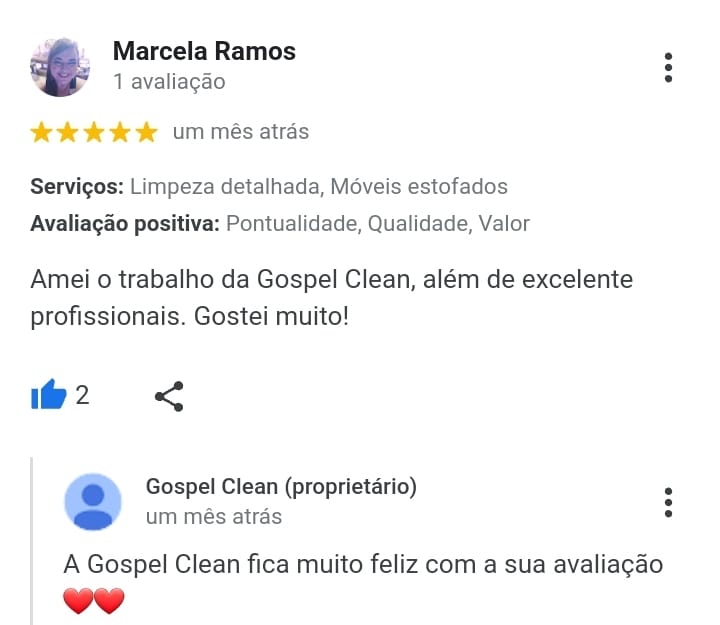View the reviewer name Marcela Ramos
The image size is (720, 625).
[204, 51]
